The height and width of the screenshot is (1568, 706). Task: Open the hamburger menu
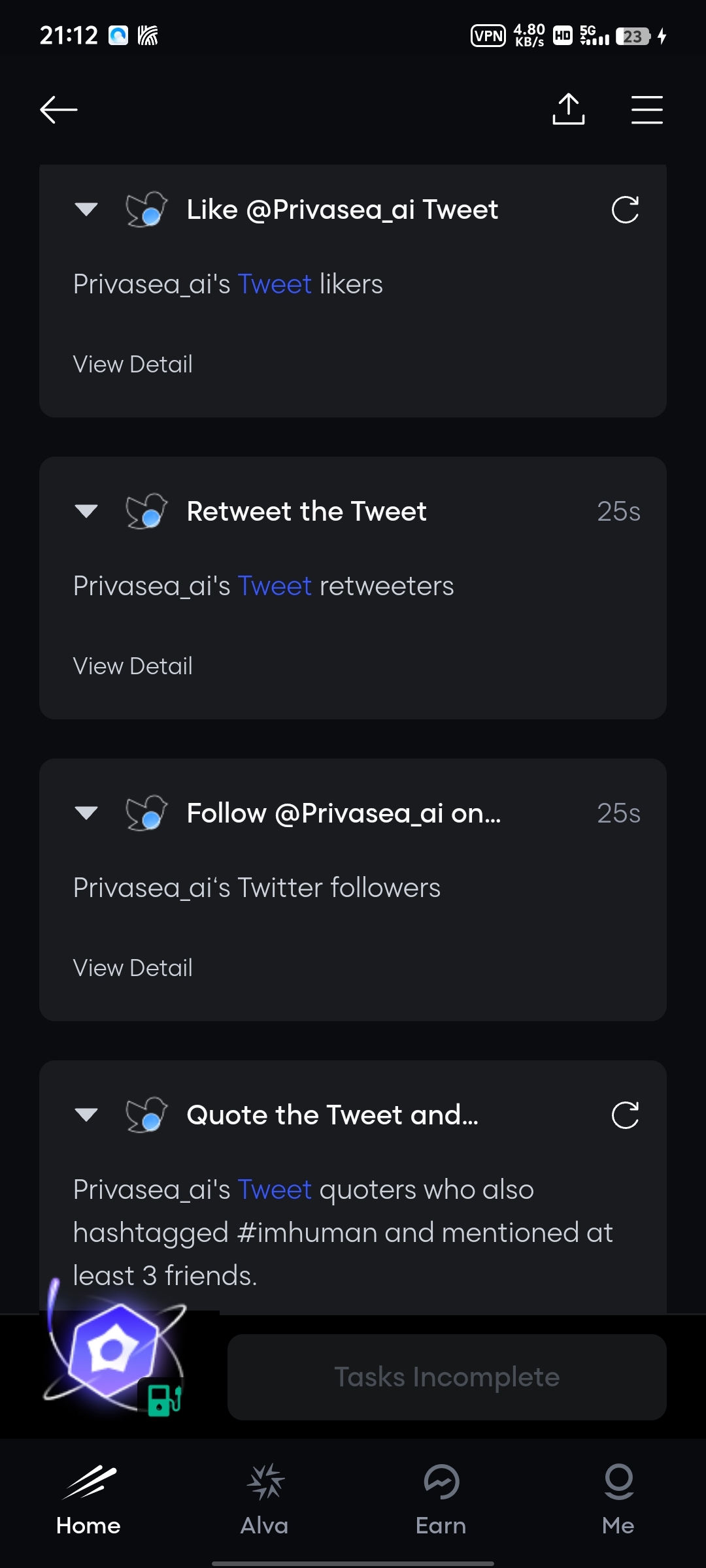click(x=647, y=109)
